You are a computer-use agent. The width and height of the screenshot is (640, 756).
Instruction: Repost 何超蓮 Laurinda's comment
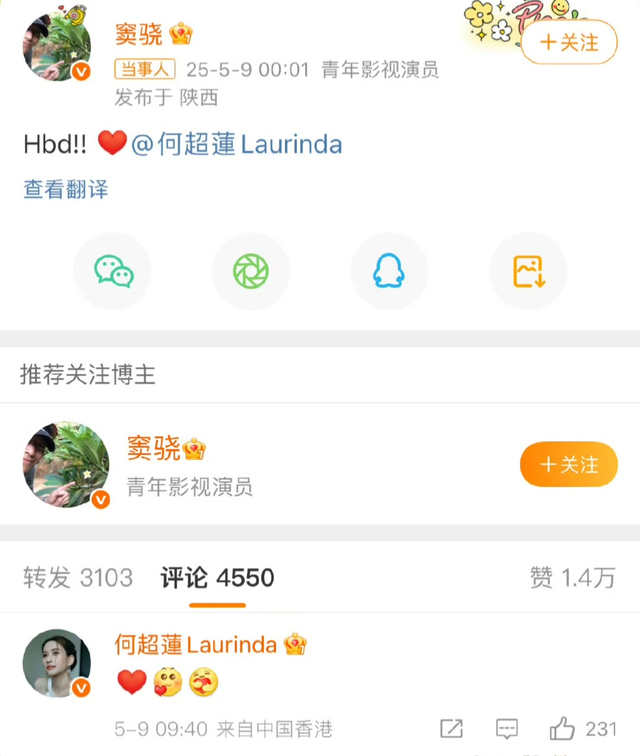tap(452, 729)
